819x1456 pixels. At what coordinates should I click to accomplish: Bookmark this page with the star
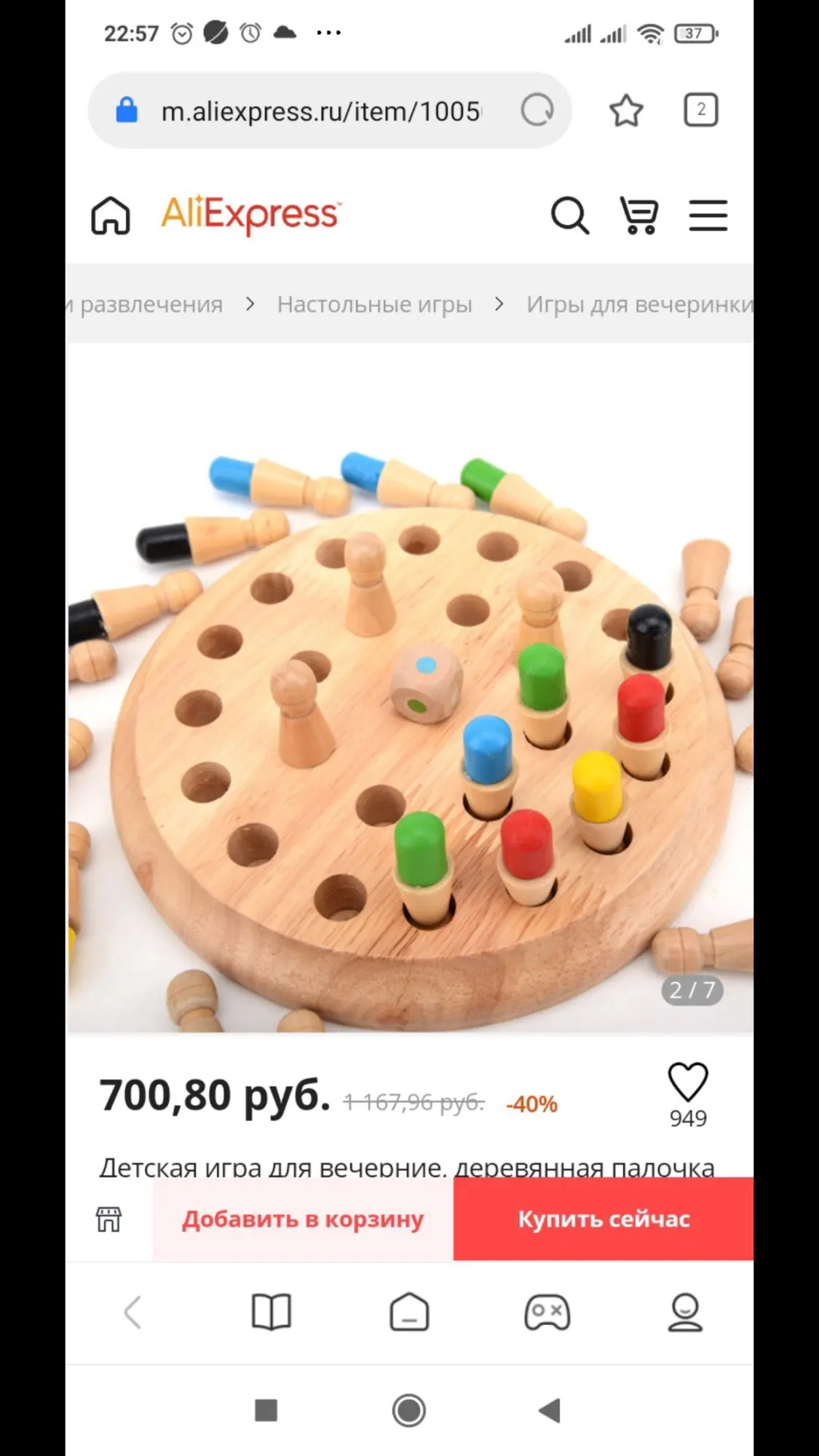tap(626, 111)
